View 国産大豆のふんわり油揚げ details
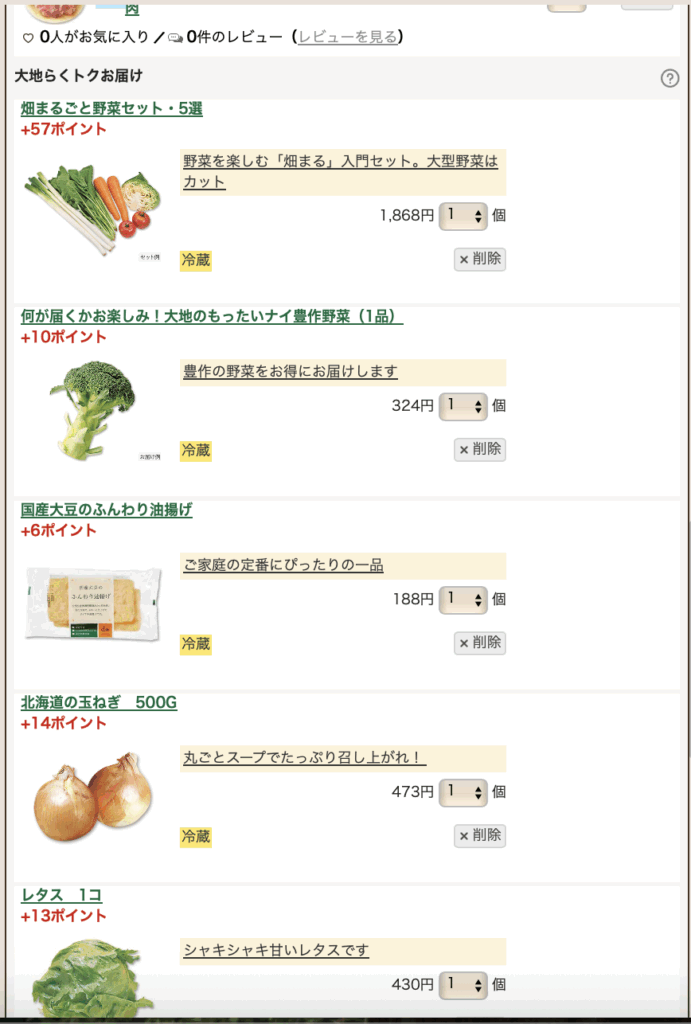 pyautogui.click(x=107, y=510)
